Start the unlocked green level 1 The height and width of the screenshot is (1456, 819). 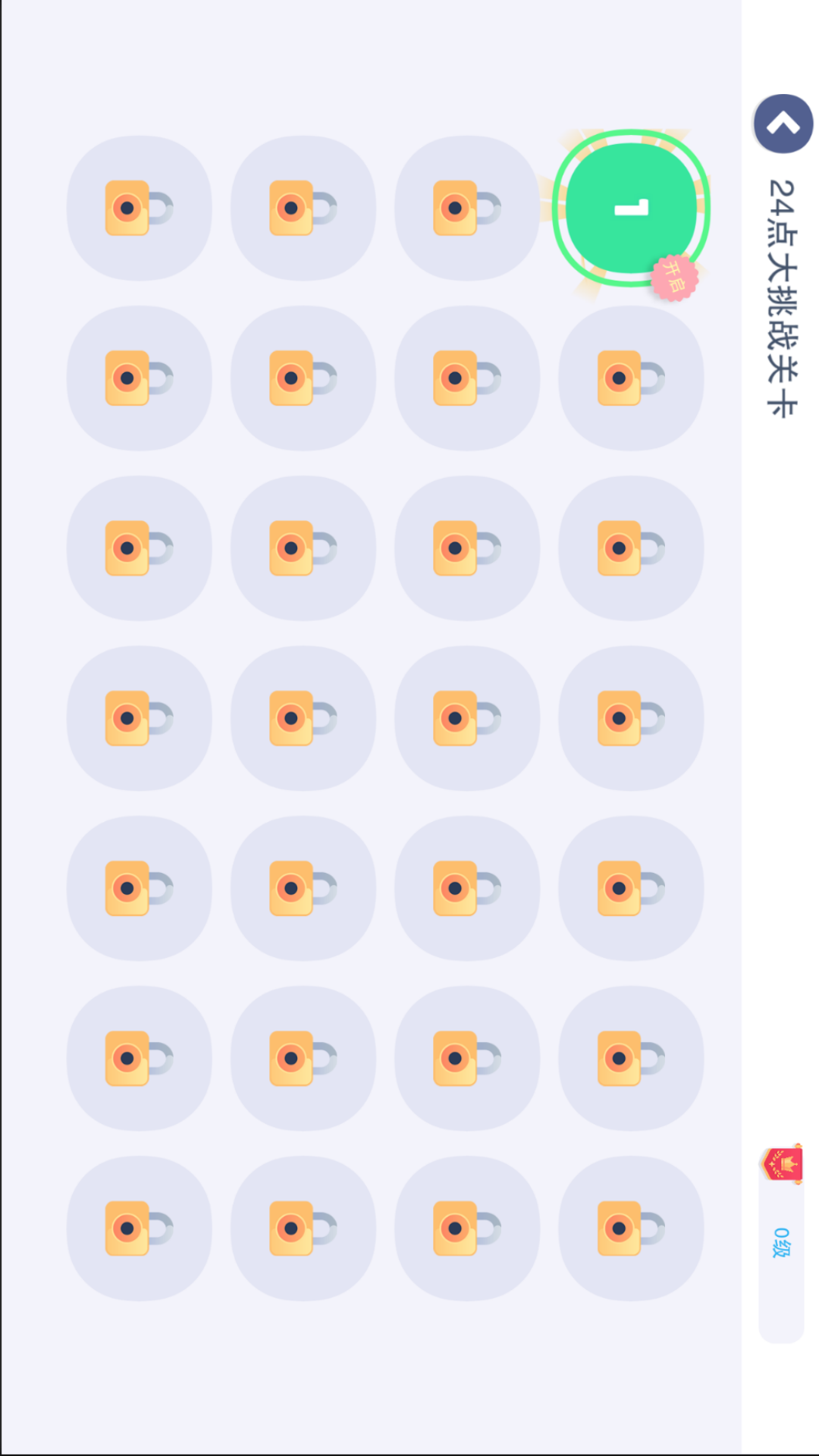click(631, 209)
